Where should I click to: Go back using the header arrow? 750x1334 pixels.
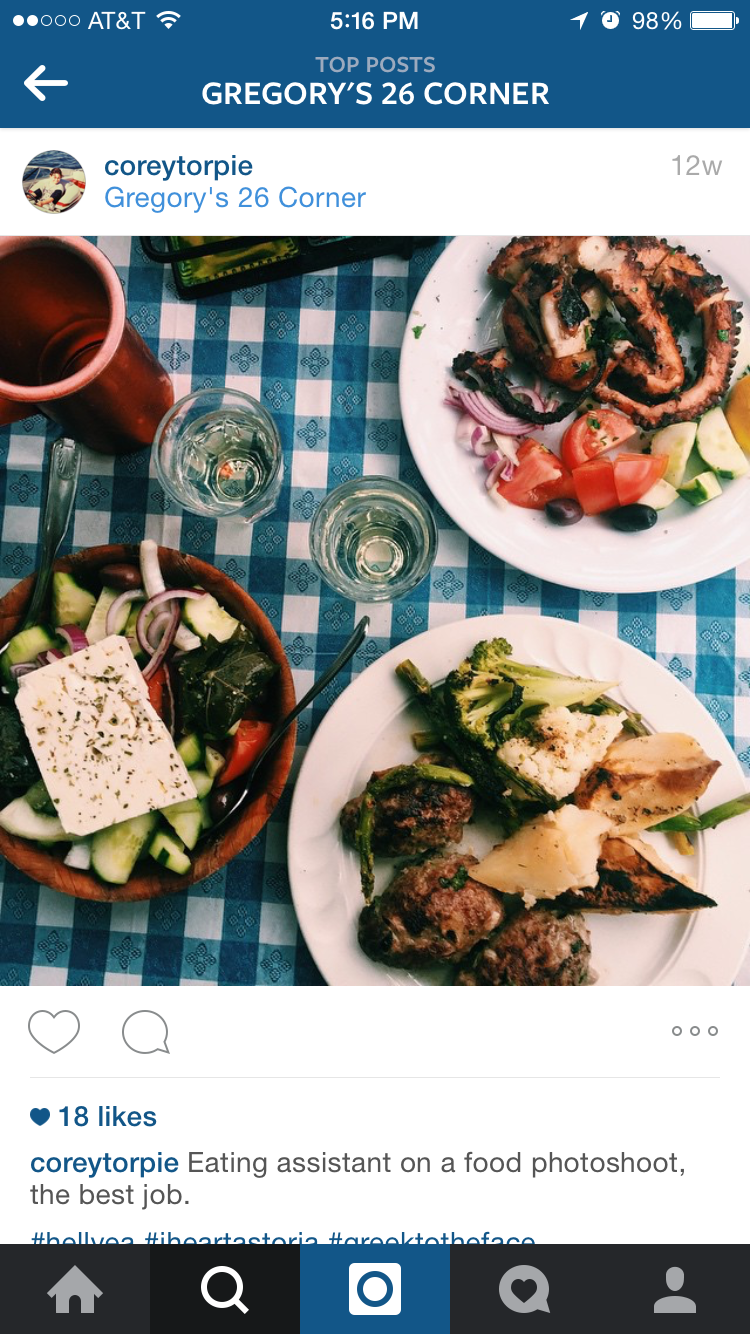pyautogui.click(x=46, y=84)
